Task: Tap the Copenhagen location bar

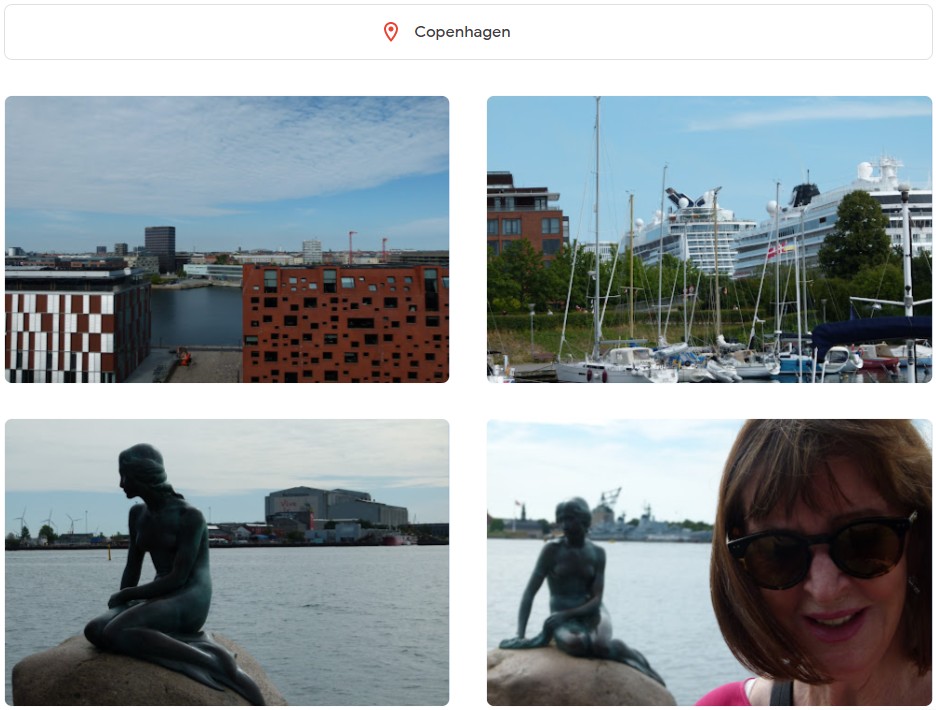Action: coord(468,32)
